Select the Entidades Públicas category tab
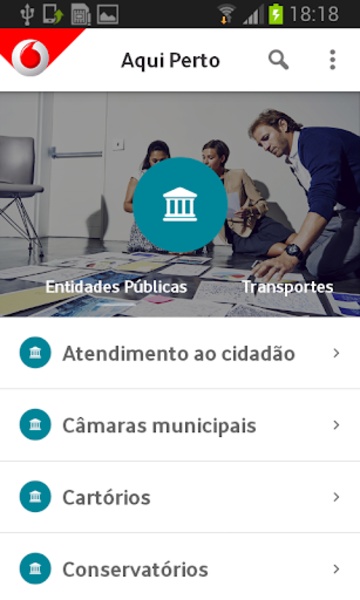This screenshot has width=360, height=600. (116, 287)
